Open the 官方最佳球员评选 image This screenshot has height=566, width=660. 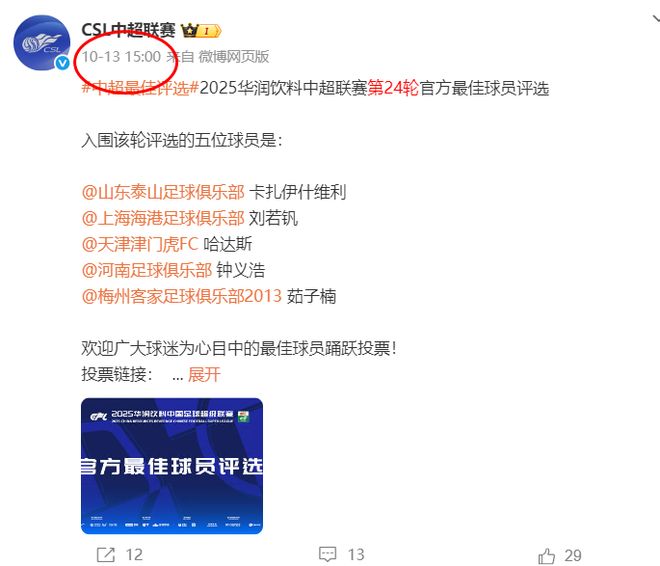(171, 465)
